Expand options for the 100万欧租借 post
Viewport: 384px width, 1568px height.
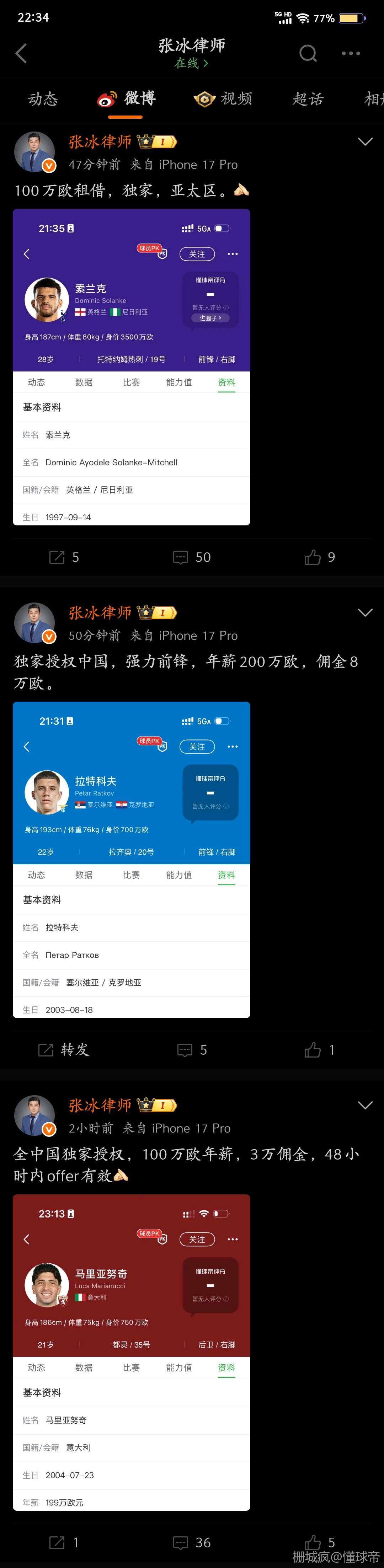coord(364,142)
